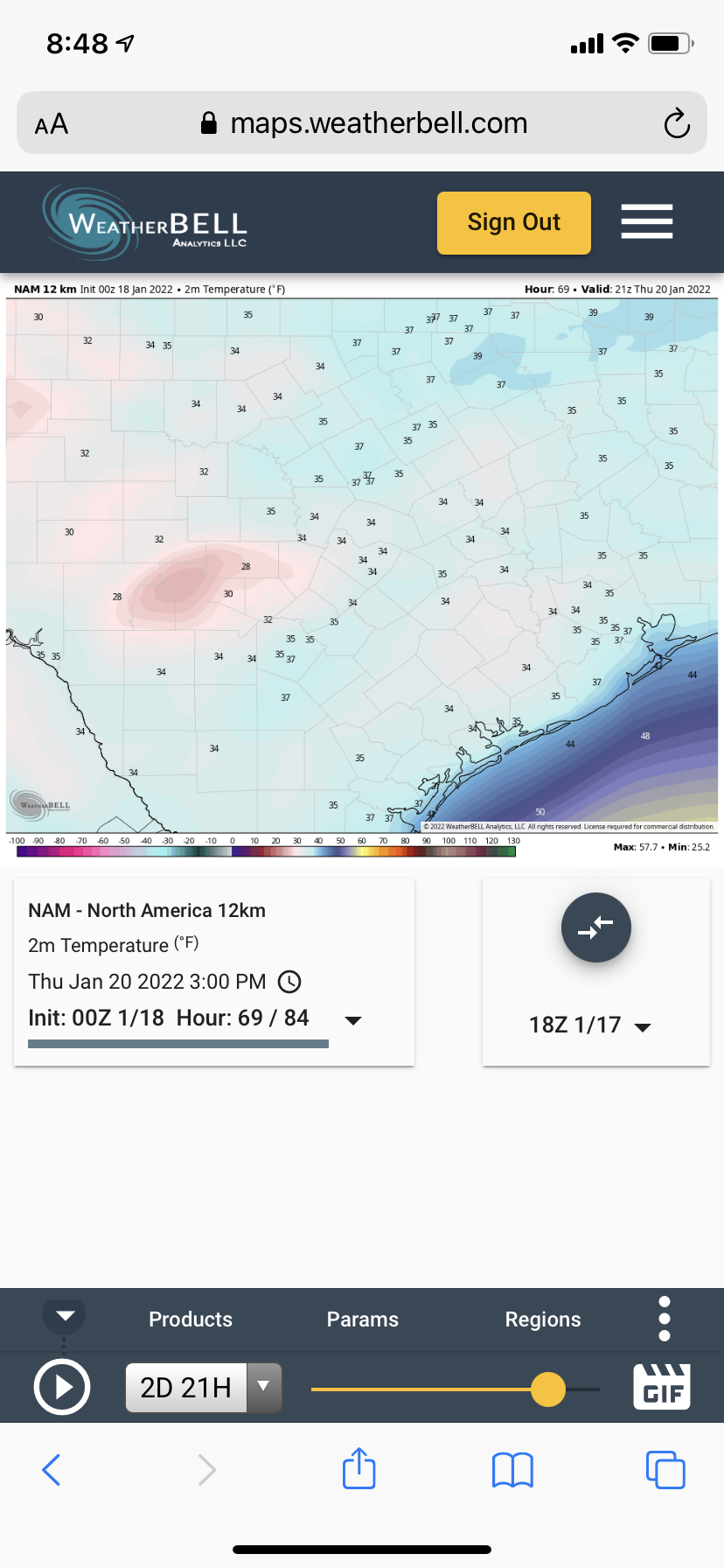Open Safari bookmarks
Image resolution: width=724 pixels, height=1568 pixels.
tap(512, 1470)
